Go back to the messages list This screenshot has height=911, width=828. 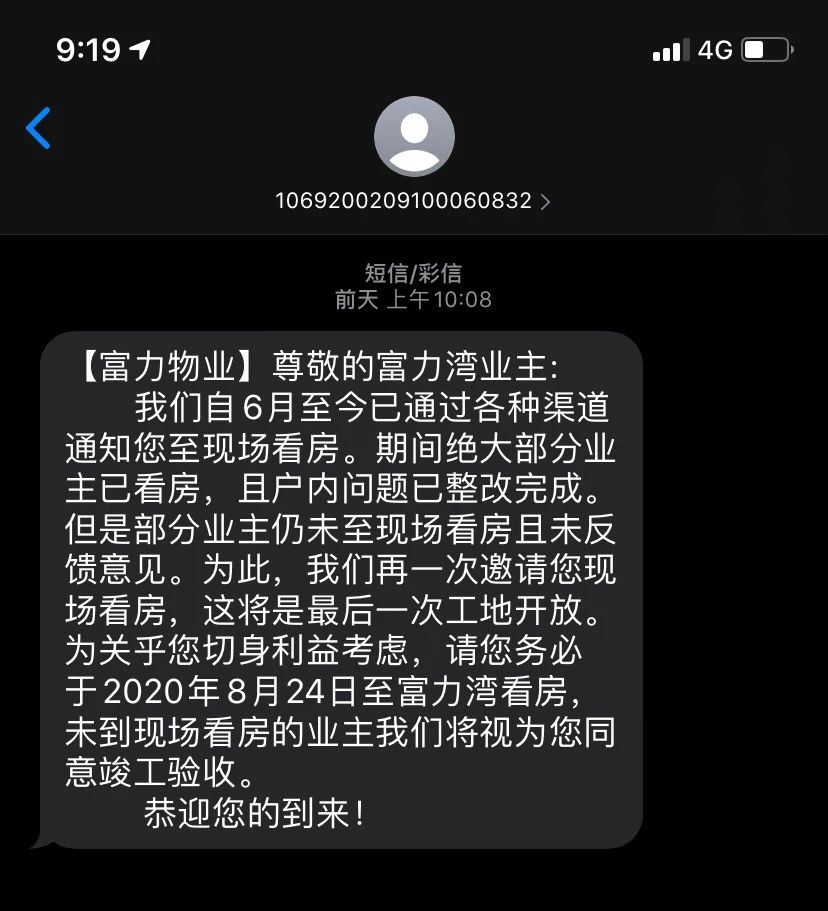pyautogui.click(x=38, y=129)
